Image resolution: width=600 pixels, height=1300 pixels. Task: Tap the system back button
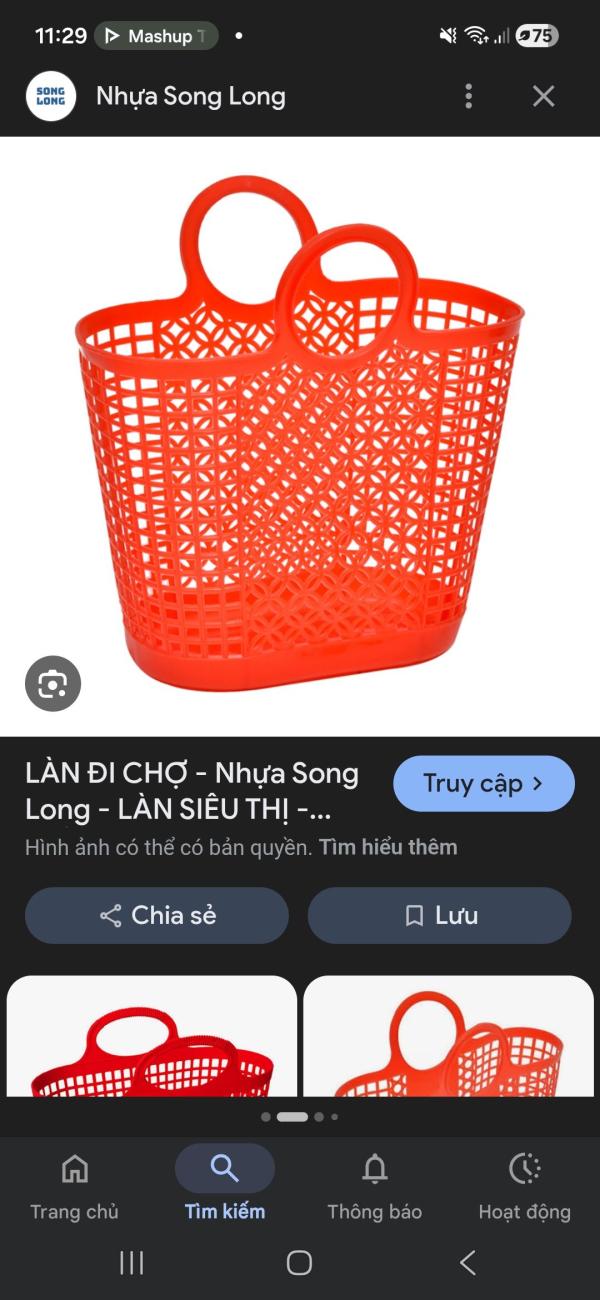pos(468,1263)
